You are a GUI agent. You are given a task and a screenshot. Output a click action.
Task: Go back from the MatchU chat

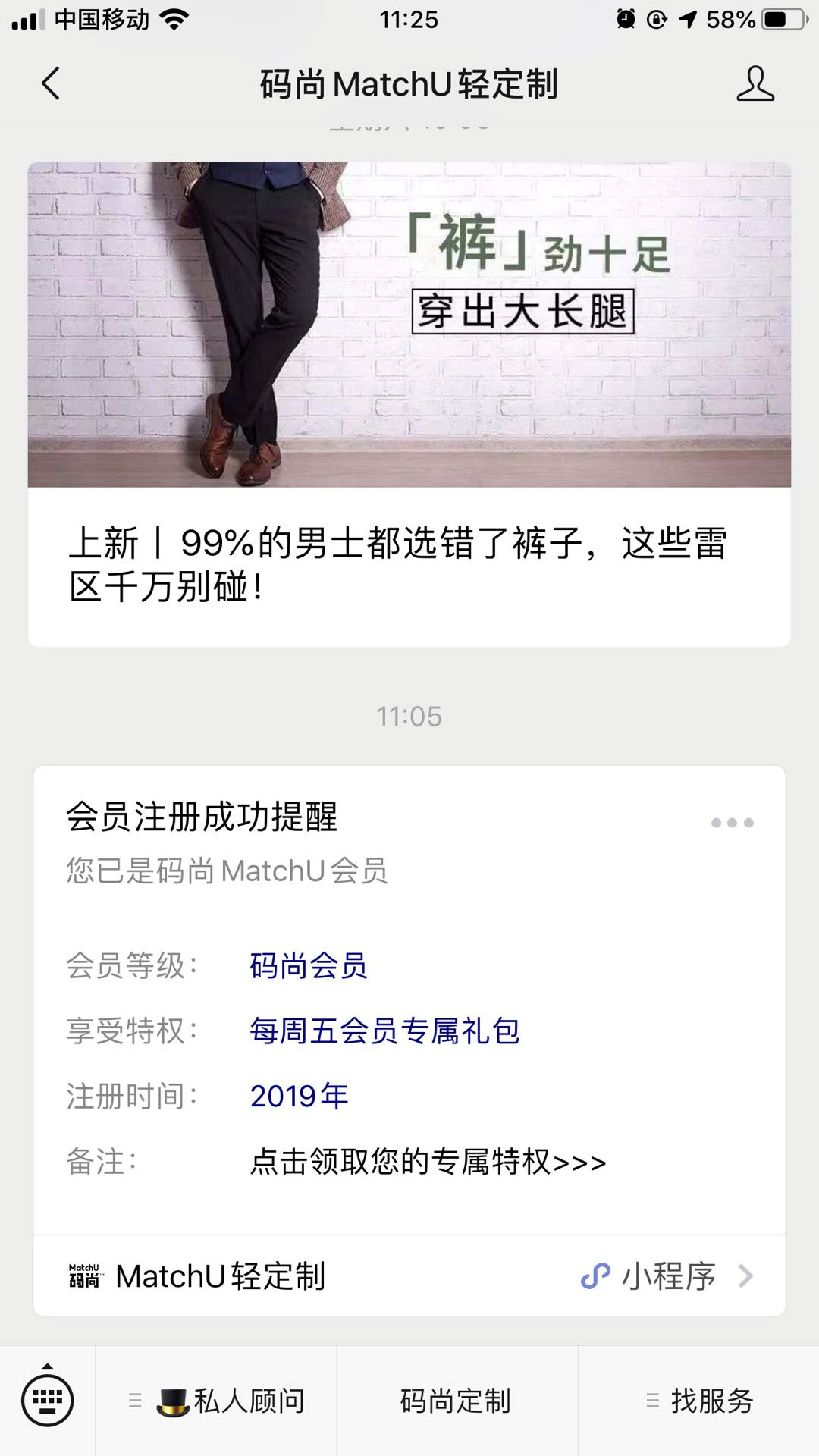pyautogui.click(x=51, y=83)
